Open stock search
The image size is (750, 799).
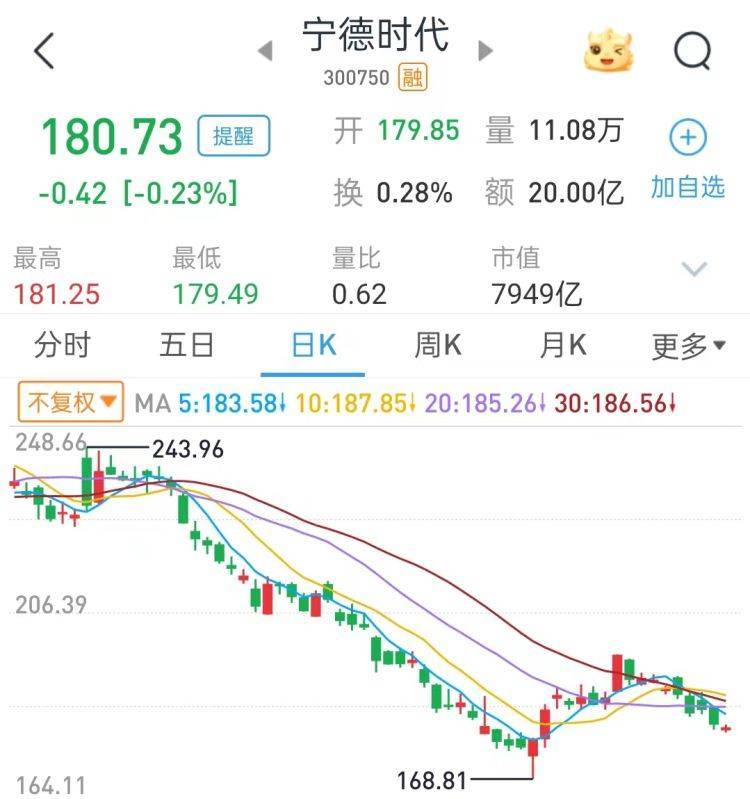(691, 50)
